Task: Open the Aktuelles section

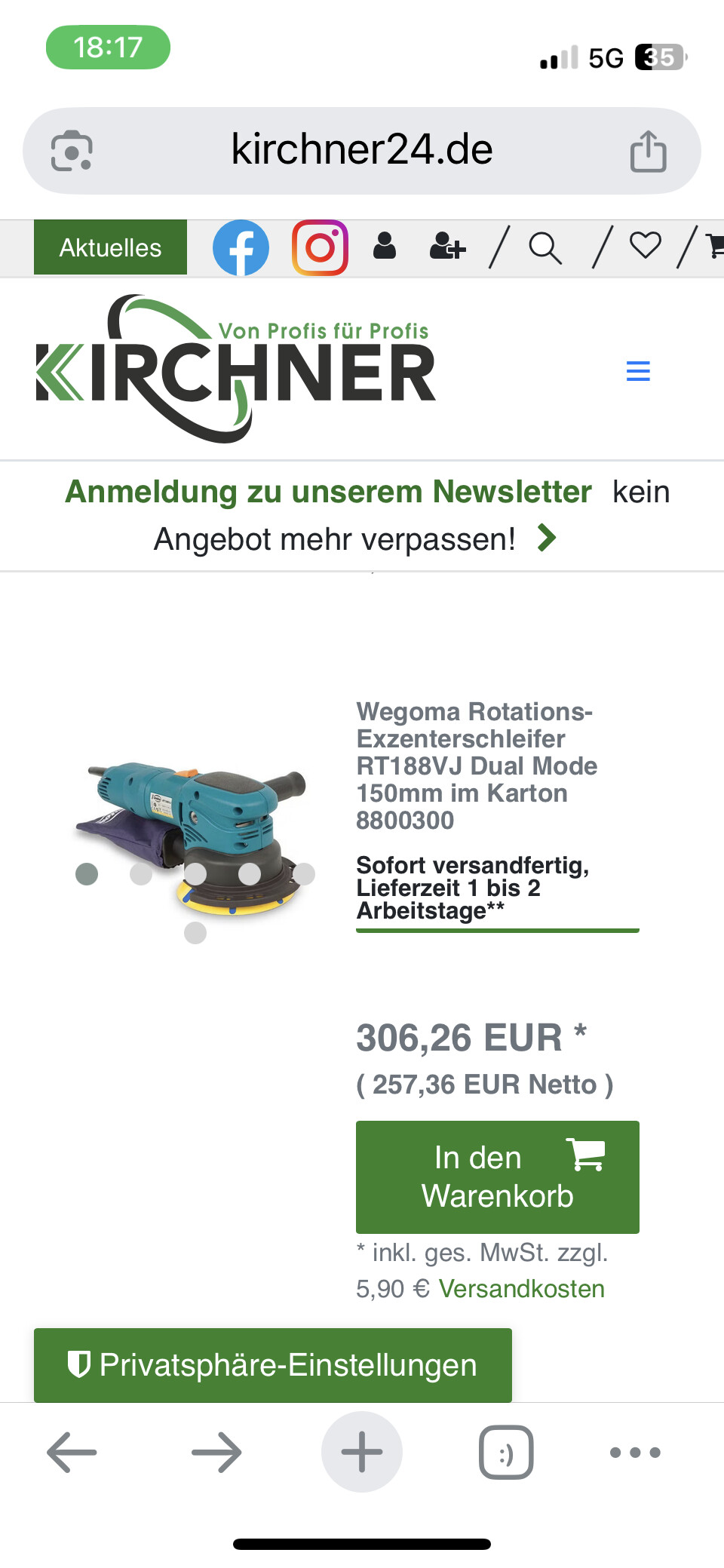Action: pyautogui.click(x=110, y=247)
